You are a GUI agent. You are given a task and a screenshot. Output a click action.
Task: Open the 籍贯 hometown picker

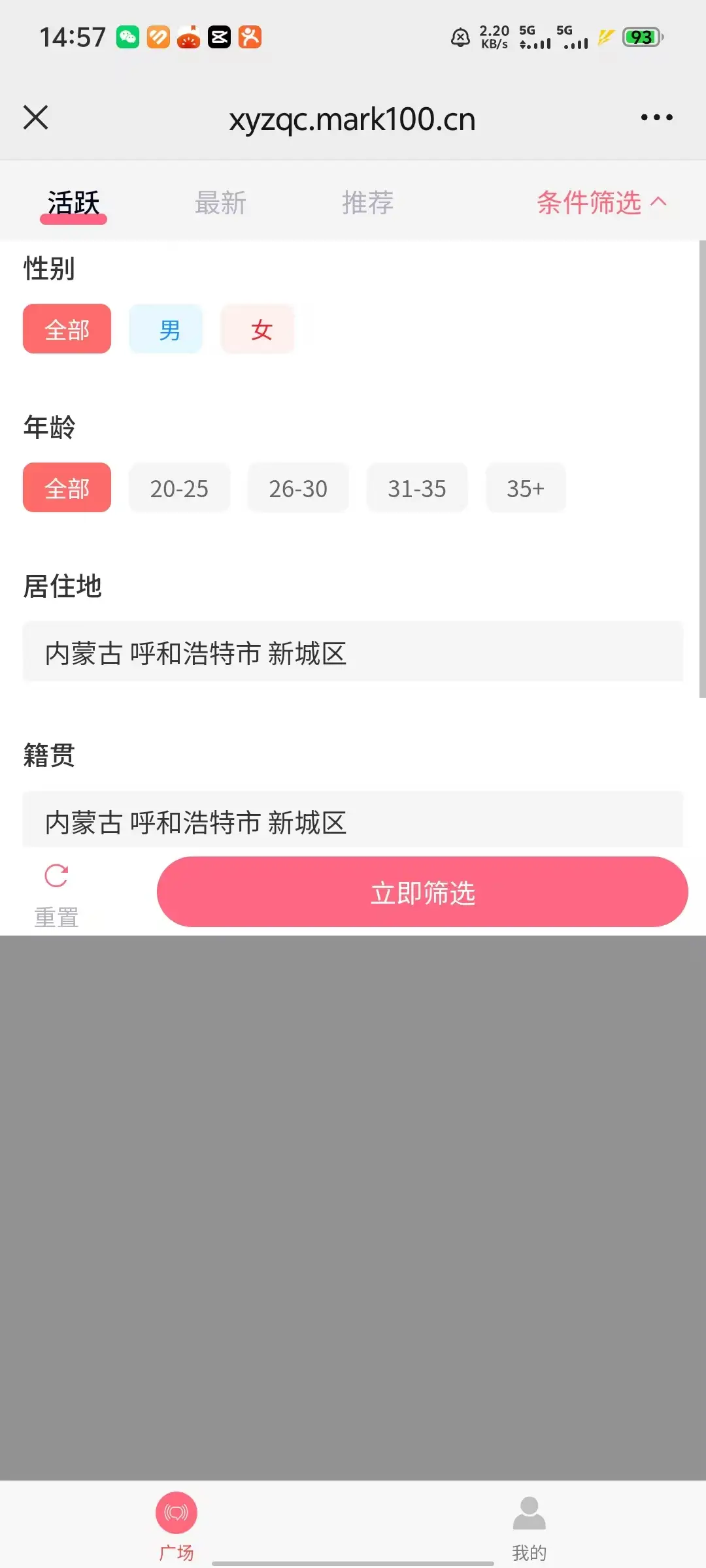pos(353,821)
